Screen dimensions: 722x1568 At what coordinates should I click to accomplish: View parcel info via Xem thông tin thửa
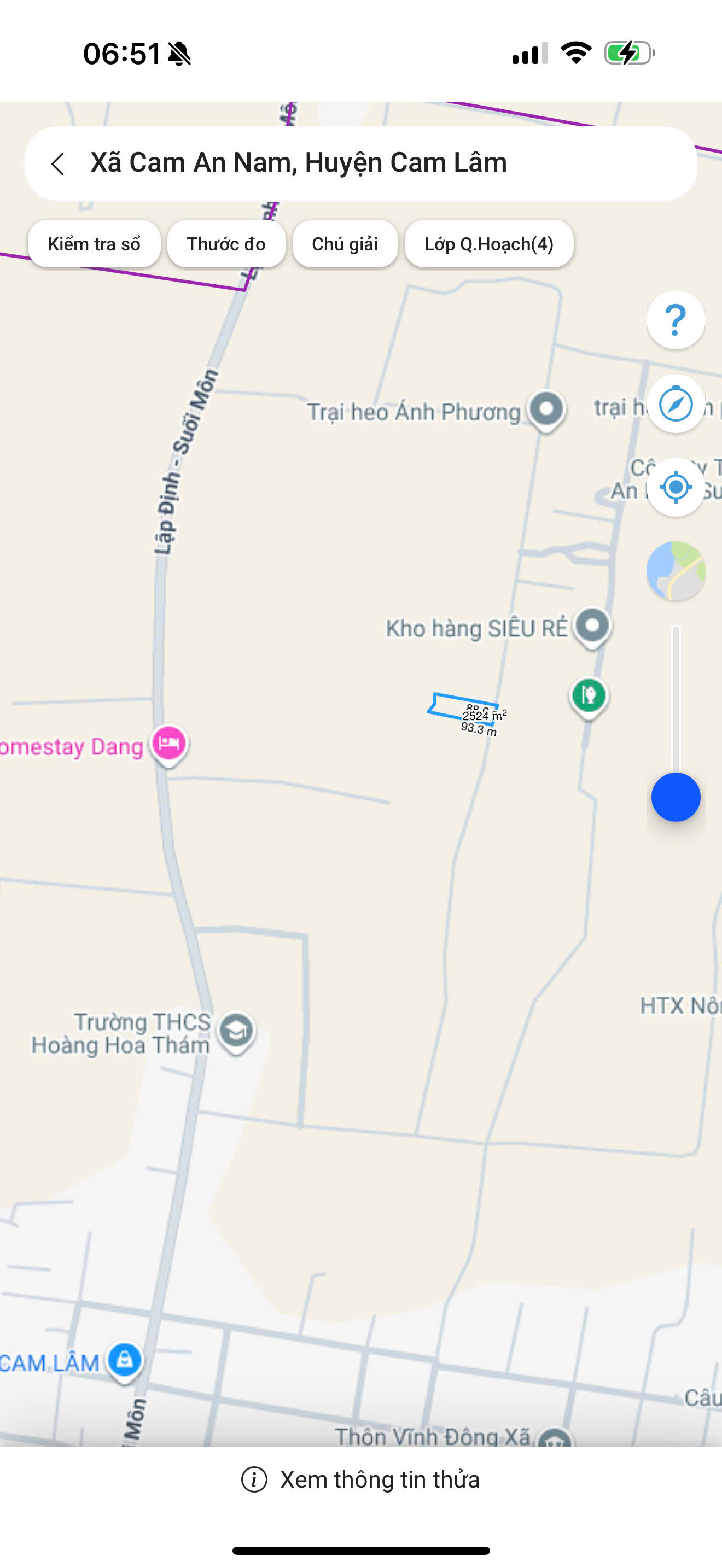[361, 1479]
